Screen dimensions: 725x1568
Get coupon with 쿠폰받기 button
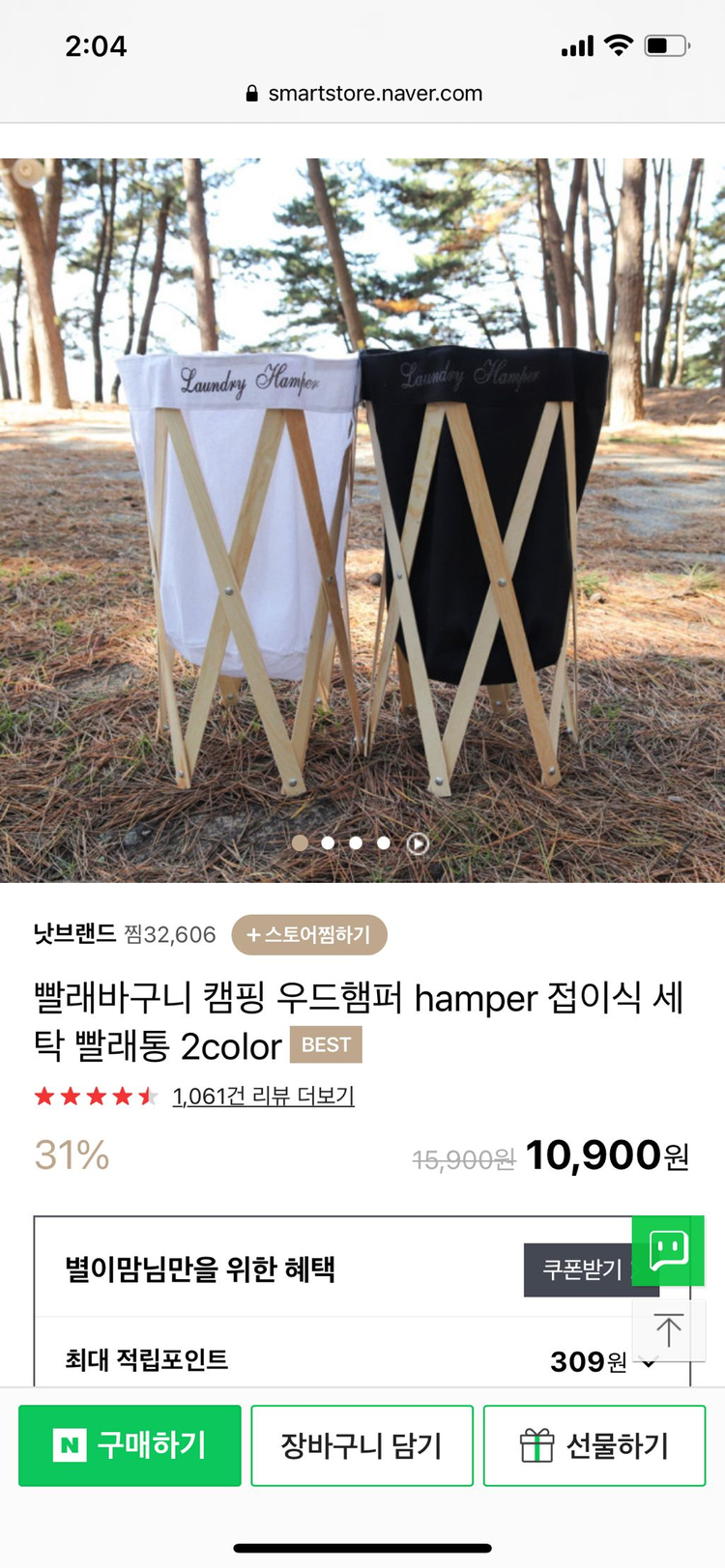coord(580,1269)
